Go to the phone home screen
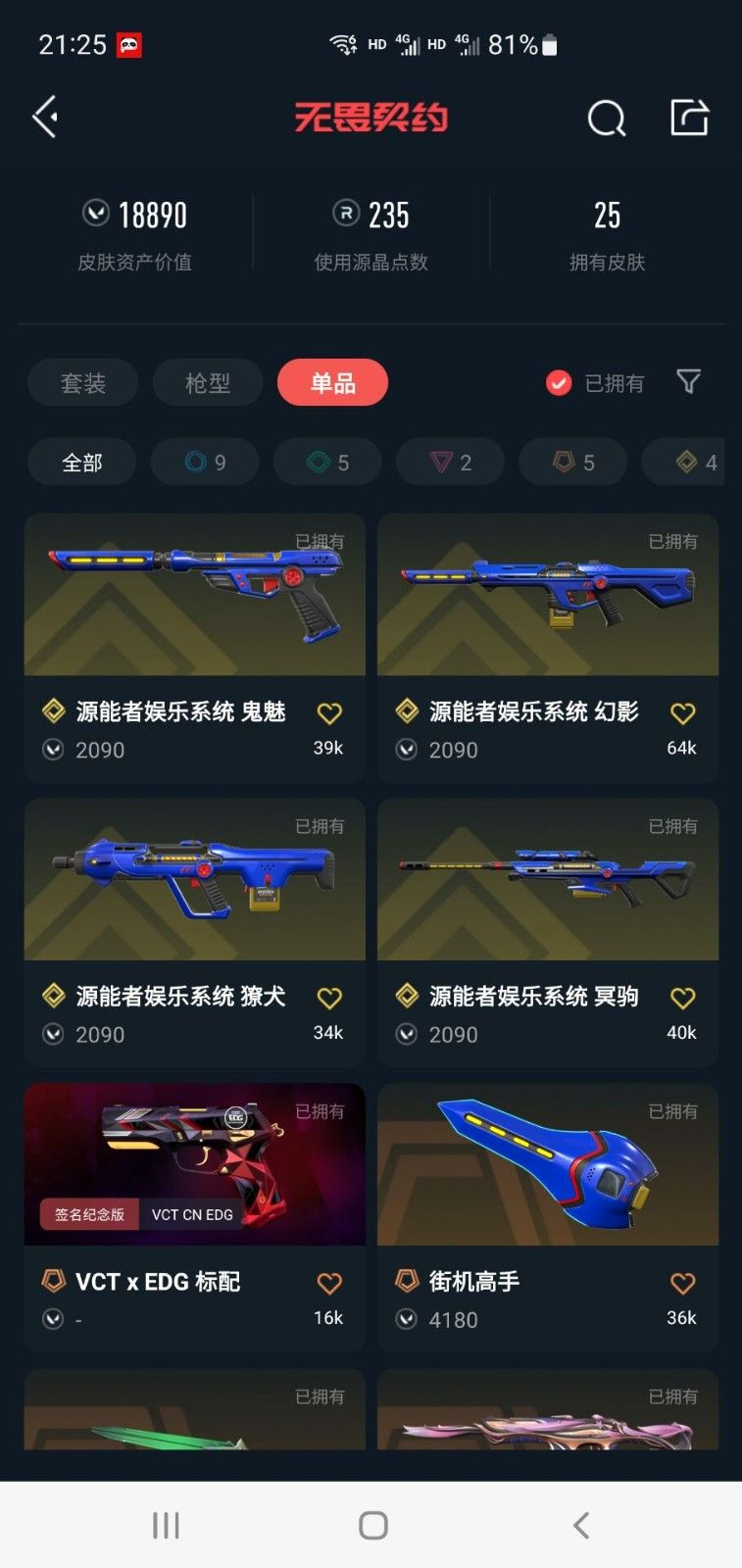The height and width of the screenshot is (1568, 742). pyautogui.click(x=372, y=1525)
